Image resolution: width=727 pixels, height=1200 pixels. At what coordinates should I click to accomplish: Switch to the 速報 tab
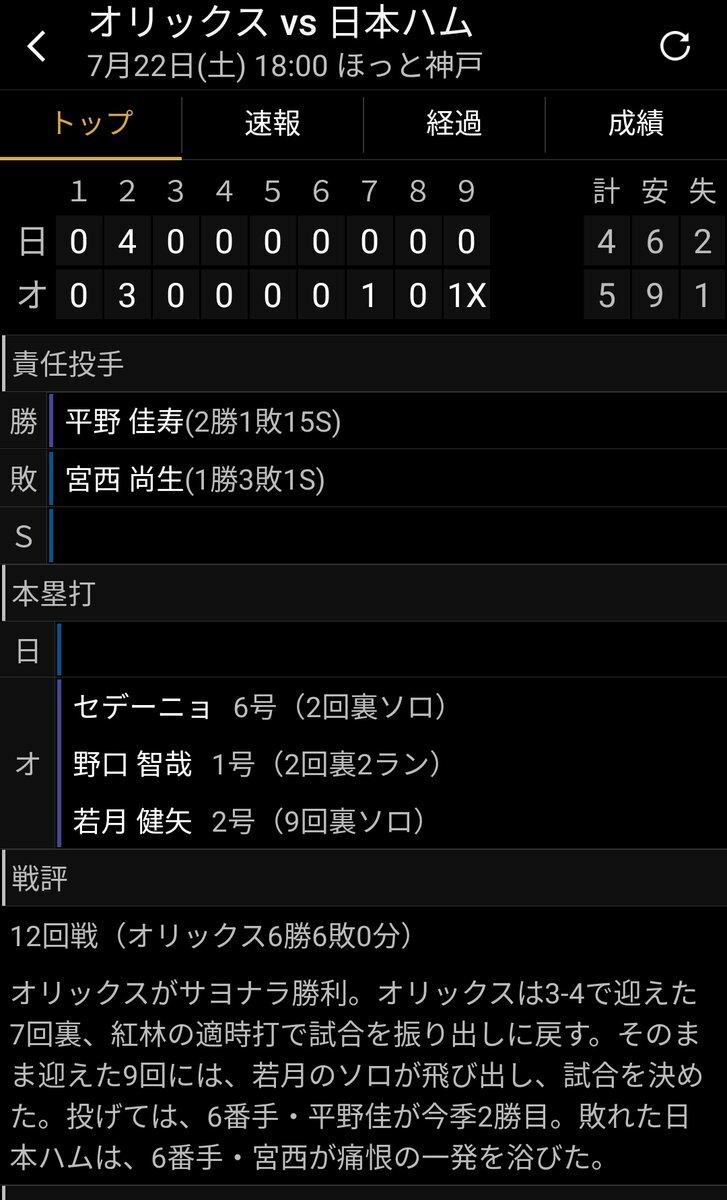[x=272, y=124]
